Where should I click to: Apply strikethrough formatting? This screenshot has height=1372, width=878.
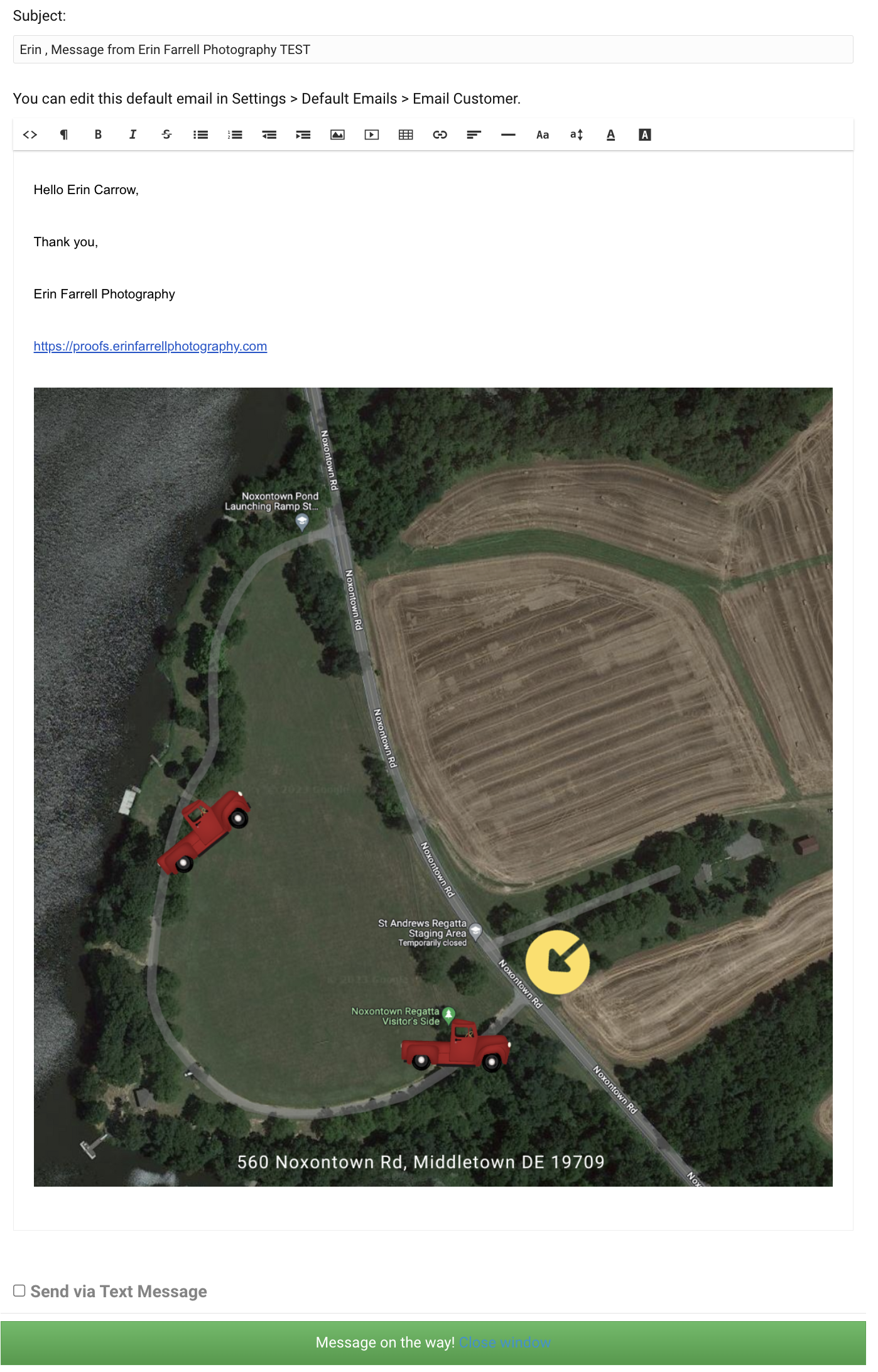pyautogui.click(x=166, y=134)
